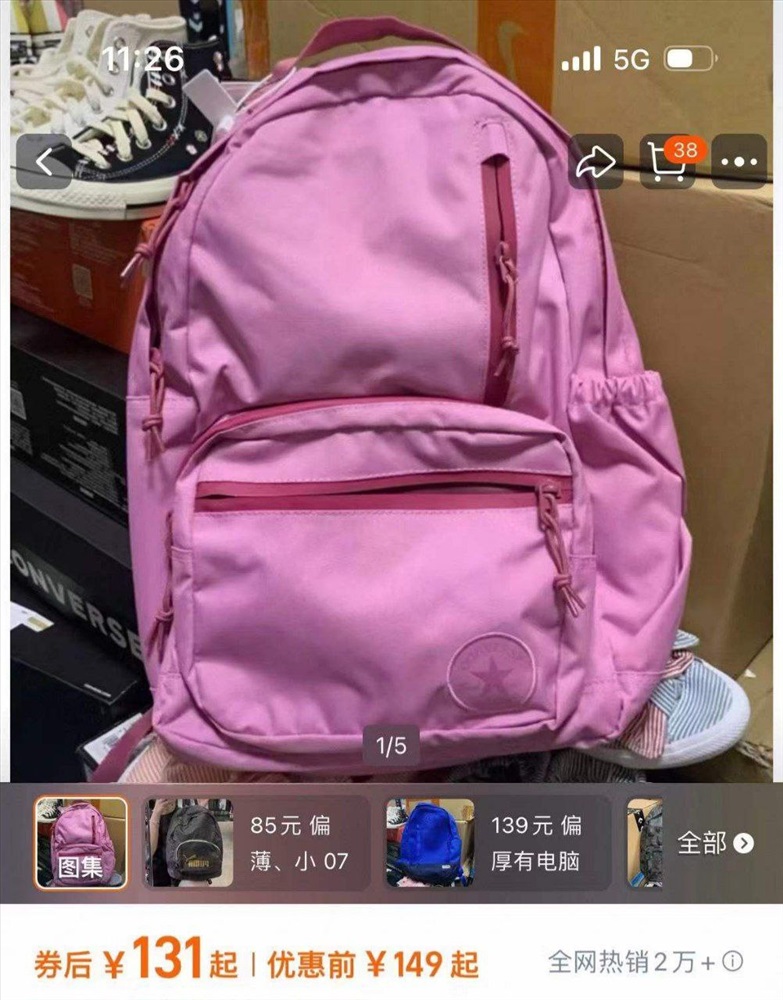Image resolution: width=783 pixels, height=1000 pixels.
Task: Go back to the previous page
Action: tap(44, 162)
